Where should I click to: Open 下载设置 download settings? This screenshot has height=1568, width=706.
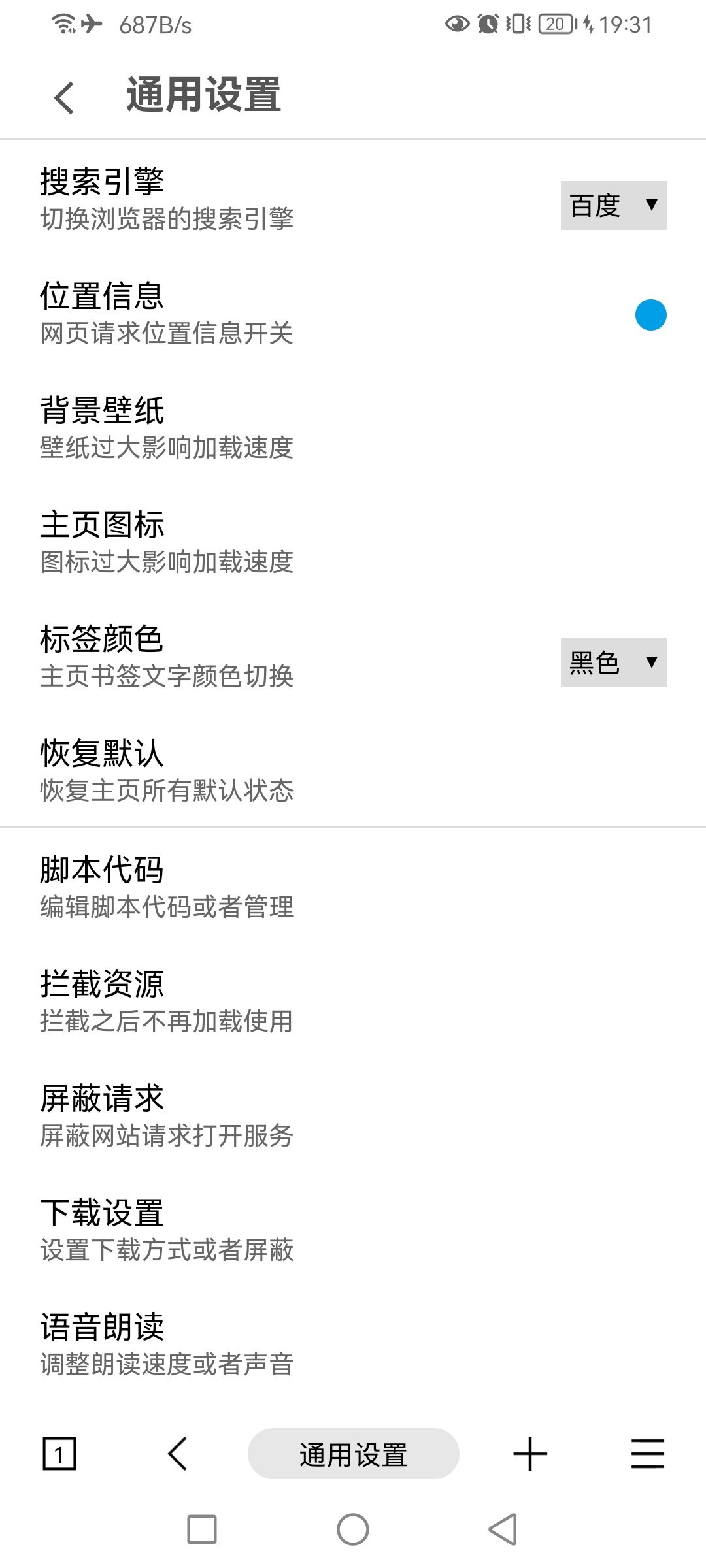[167, 1230]
